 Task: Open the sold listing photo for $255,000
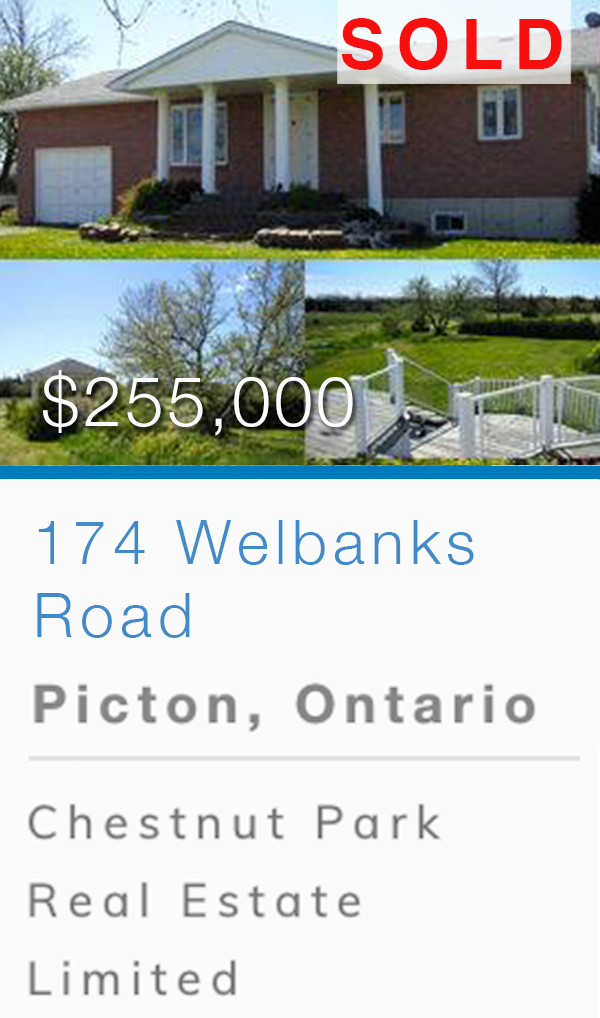point(300,232)
